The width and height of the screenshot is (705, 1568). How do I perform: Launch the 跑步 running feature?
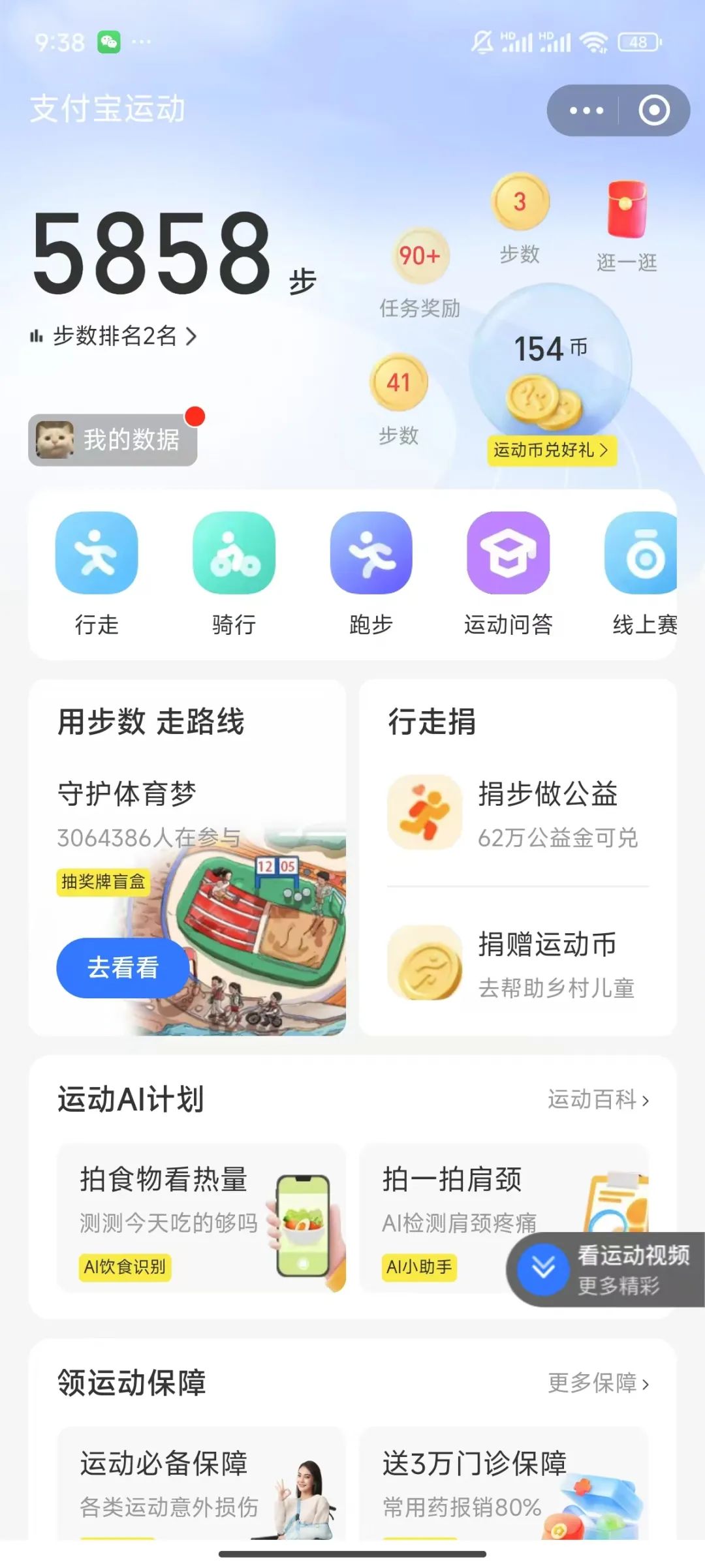click(371, 553)
